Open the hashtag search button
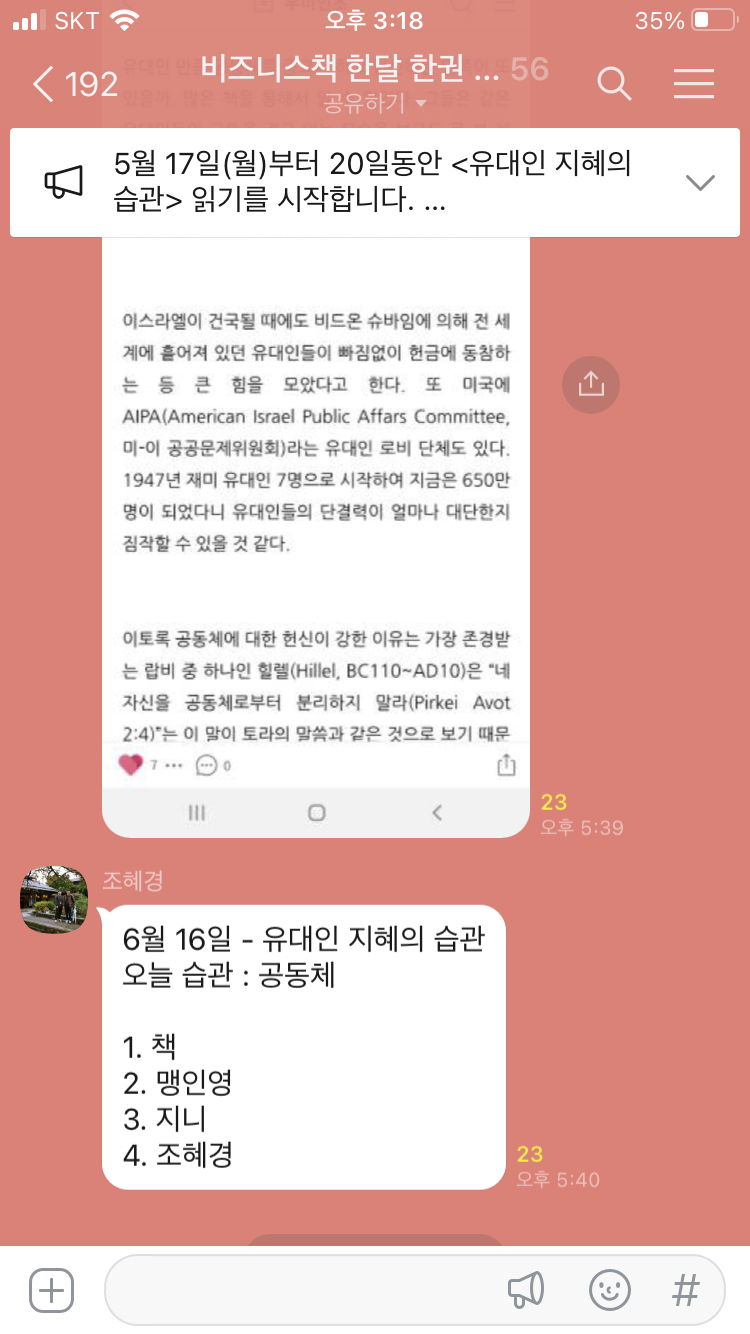 tap(686, 1290)
